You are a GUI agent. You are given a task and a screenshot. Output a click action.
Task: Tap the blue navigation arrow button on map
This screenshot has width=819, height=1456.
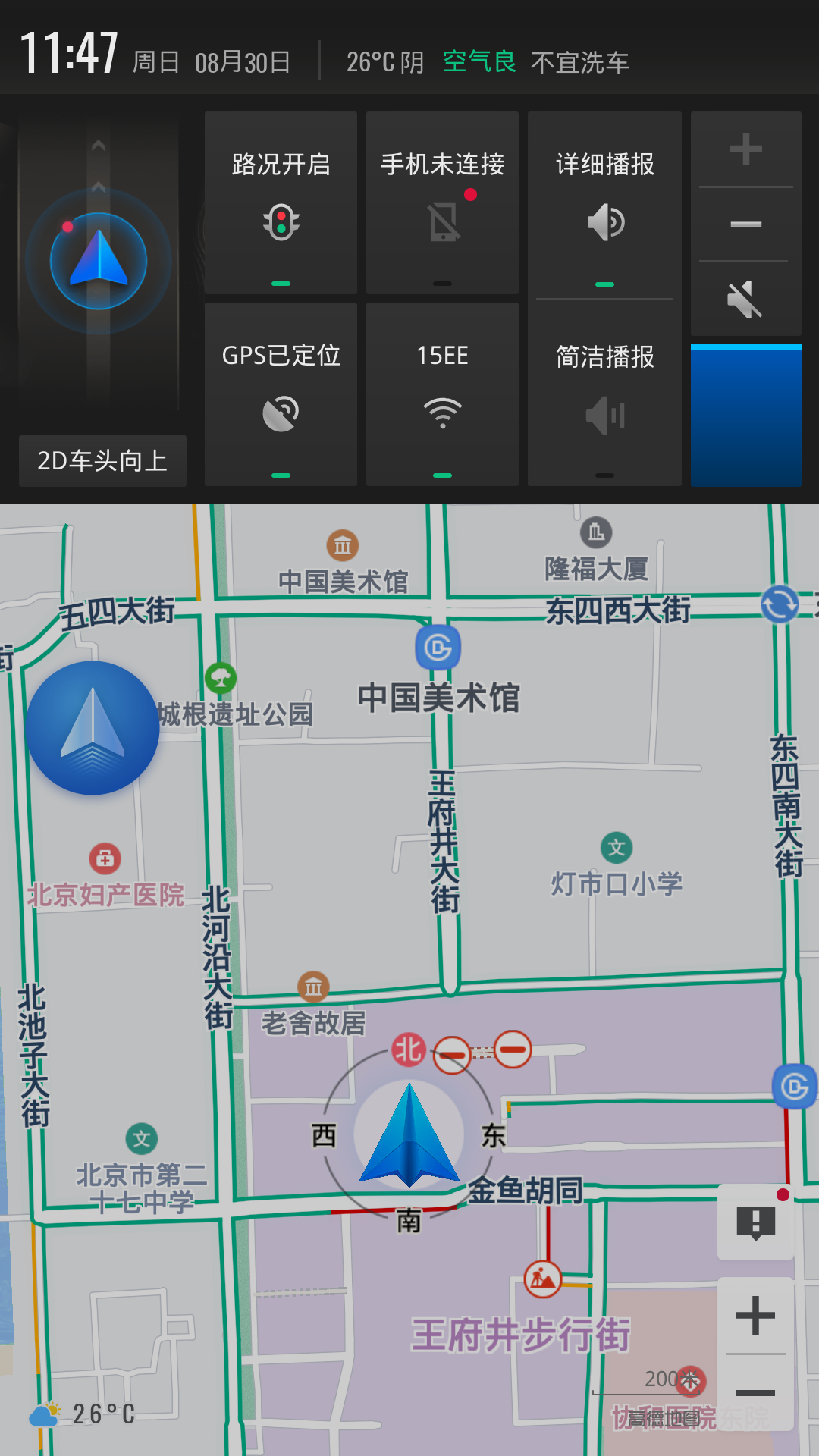point(93,728)
